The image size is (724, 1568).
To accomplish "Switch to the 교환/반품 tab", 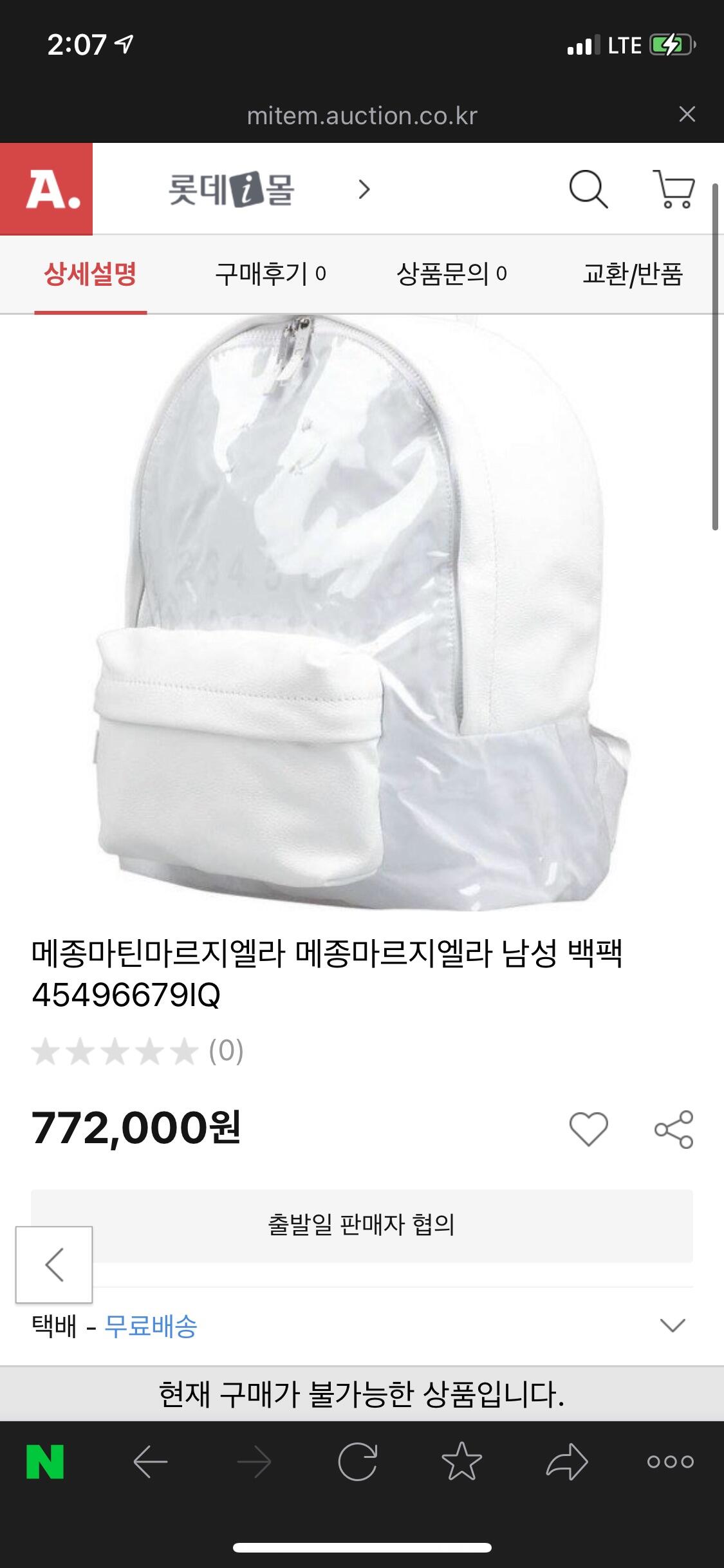I will tap(632, 274).
